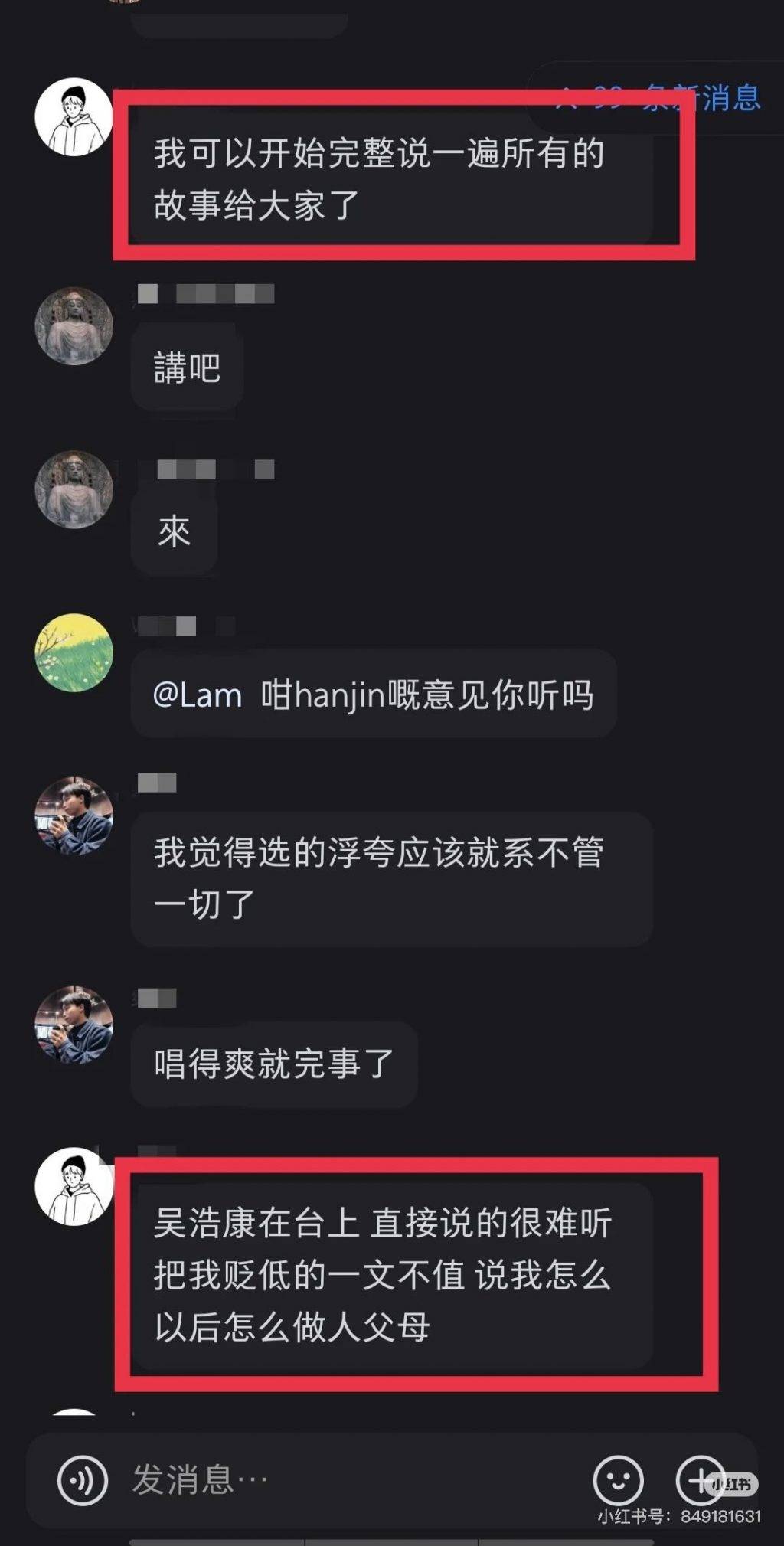Image resolution: width=784 pixels, height=1546 pixels.
Task: View profile of sender of 我觉得选的浮夸 message
Action: [x=74, y=815]
